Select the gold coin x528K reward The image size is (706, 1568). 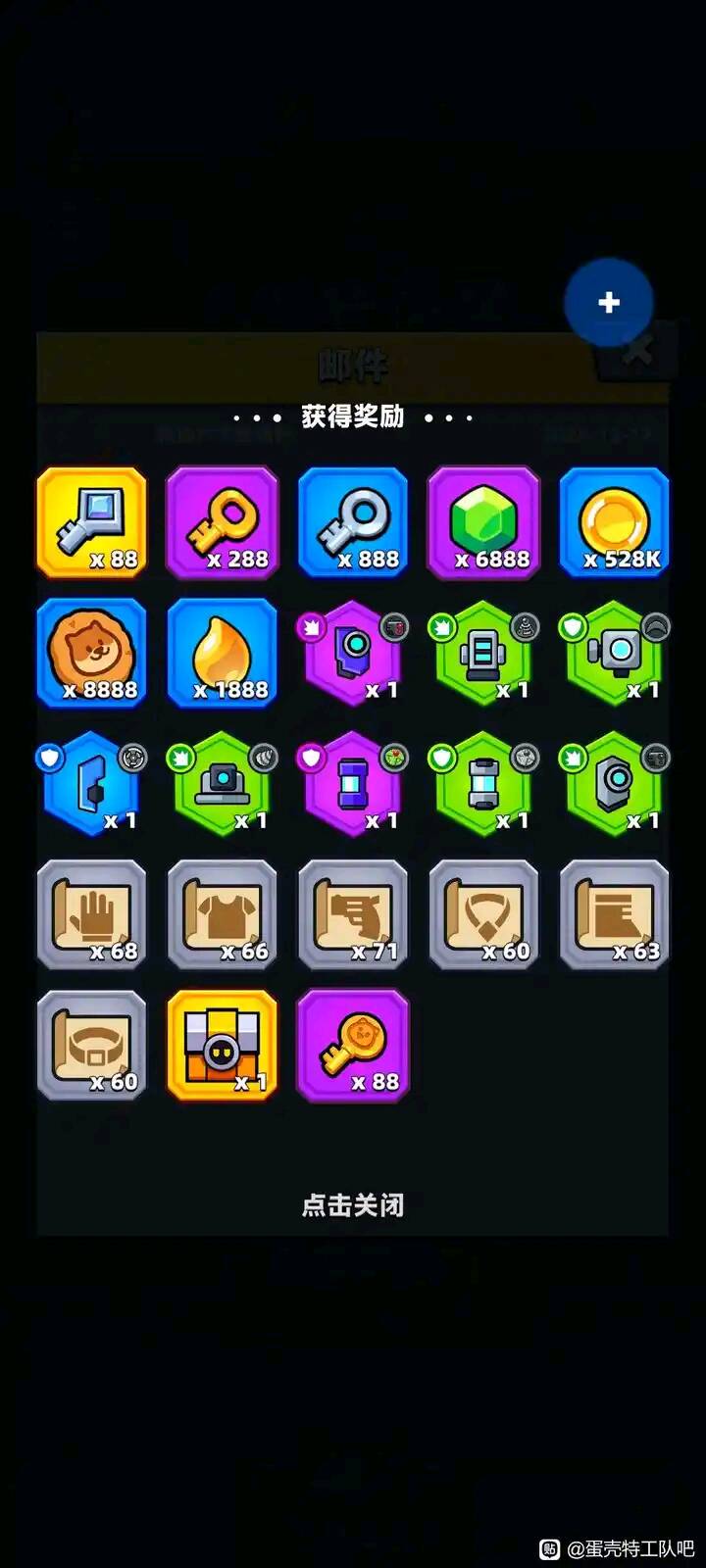click(614, 522)
